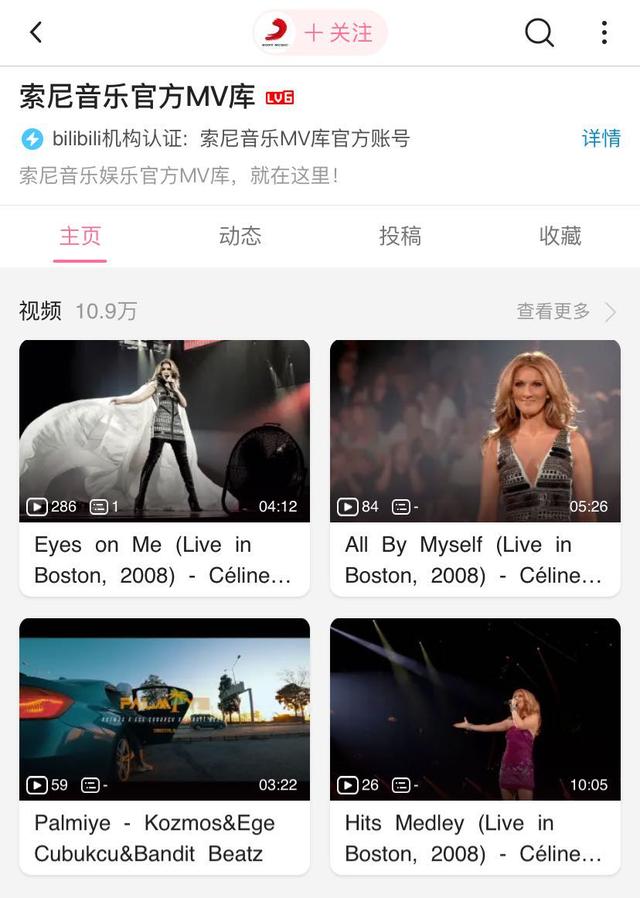Screen dimensions: 640x898
Task: Play the Eyes on Me live video
Action: click(x=164, y=431)
